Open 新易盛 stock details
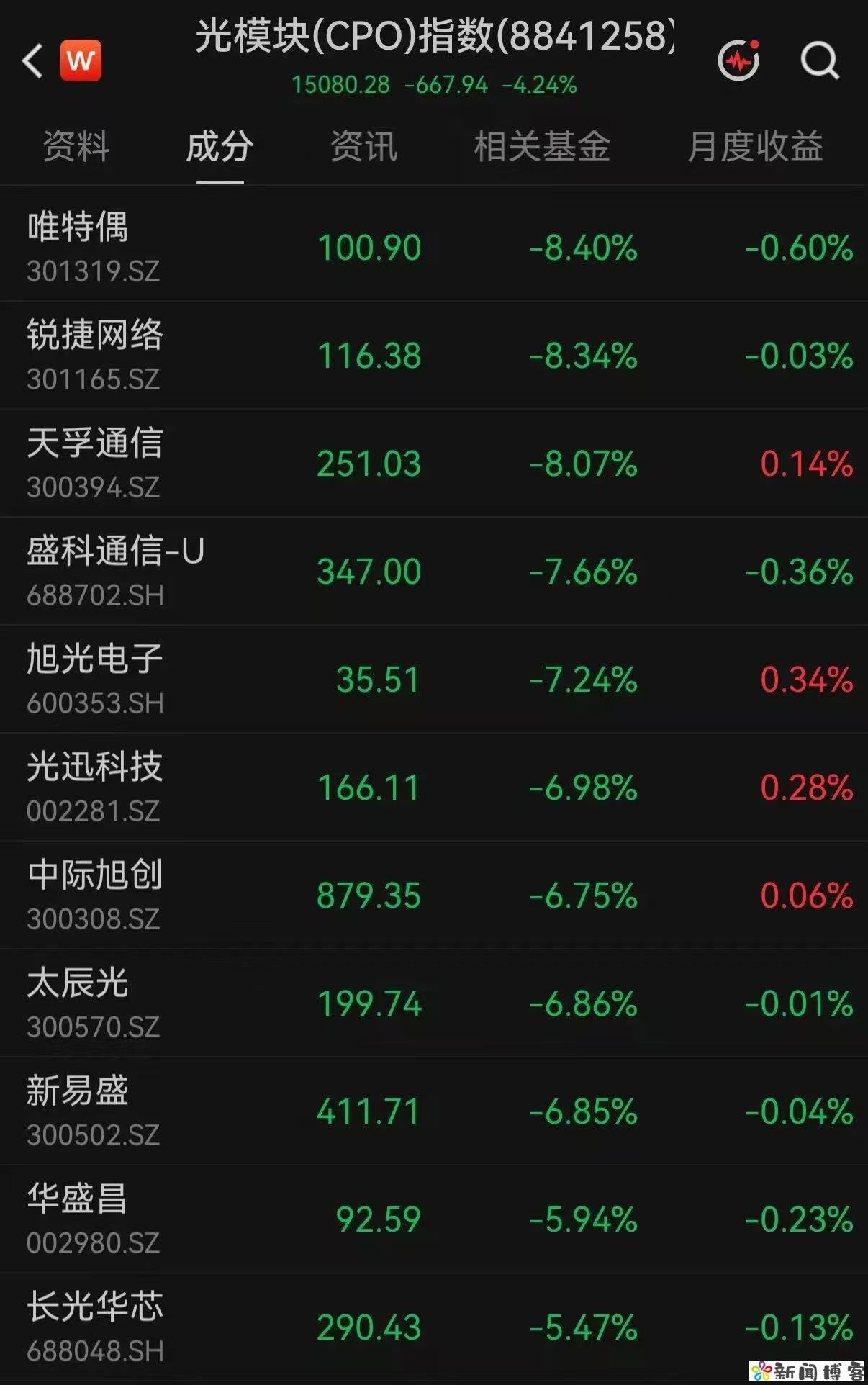Image resolution: width=868 pixels, height=1385 pixels. coord(434,1111)
